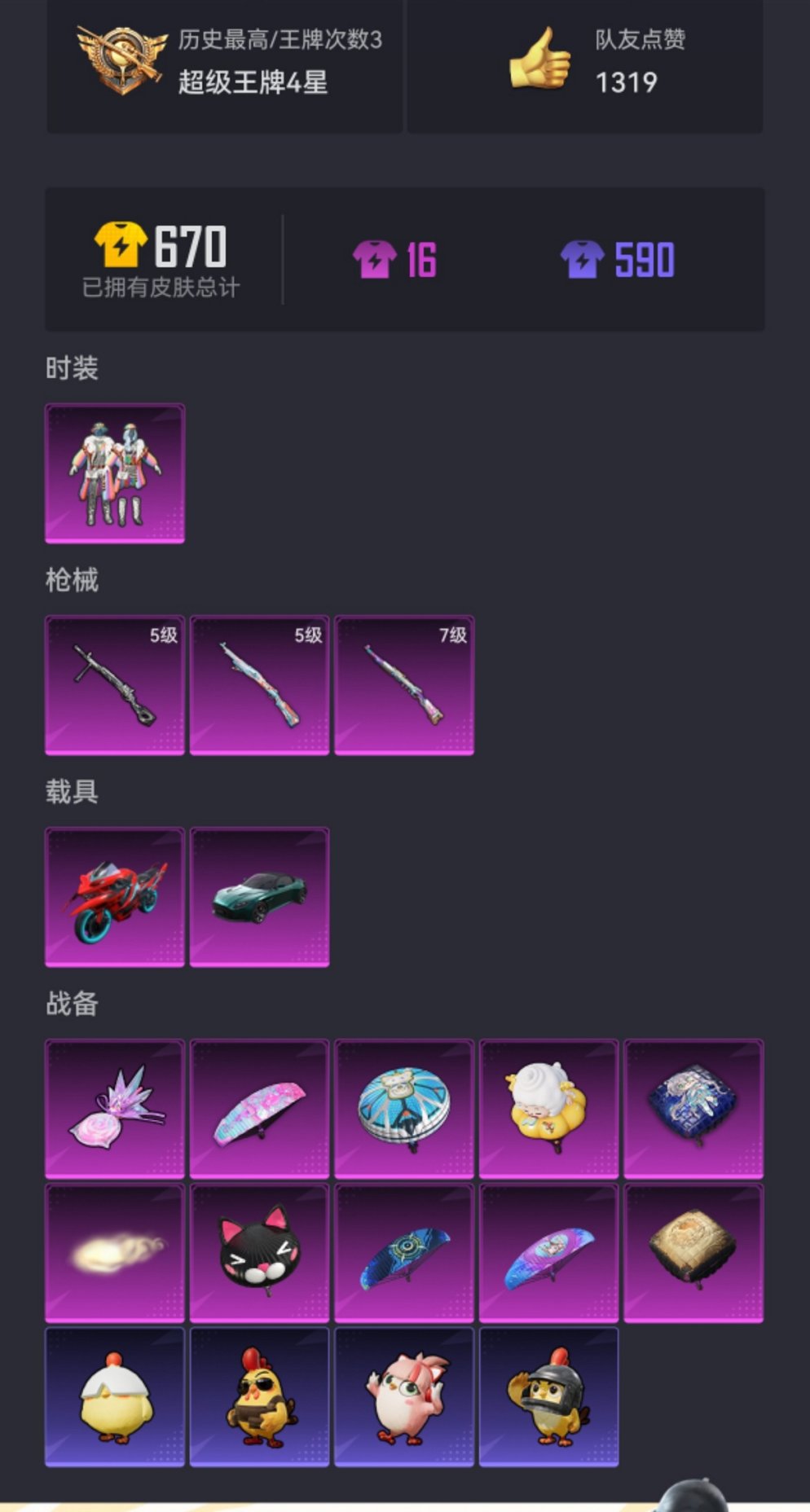
Task: Open the chick in eggshell item
Action: pos(115,1397)
